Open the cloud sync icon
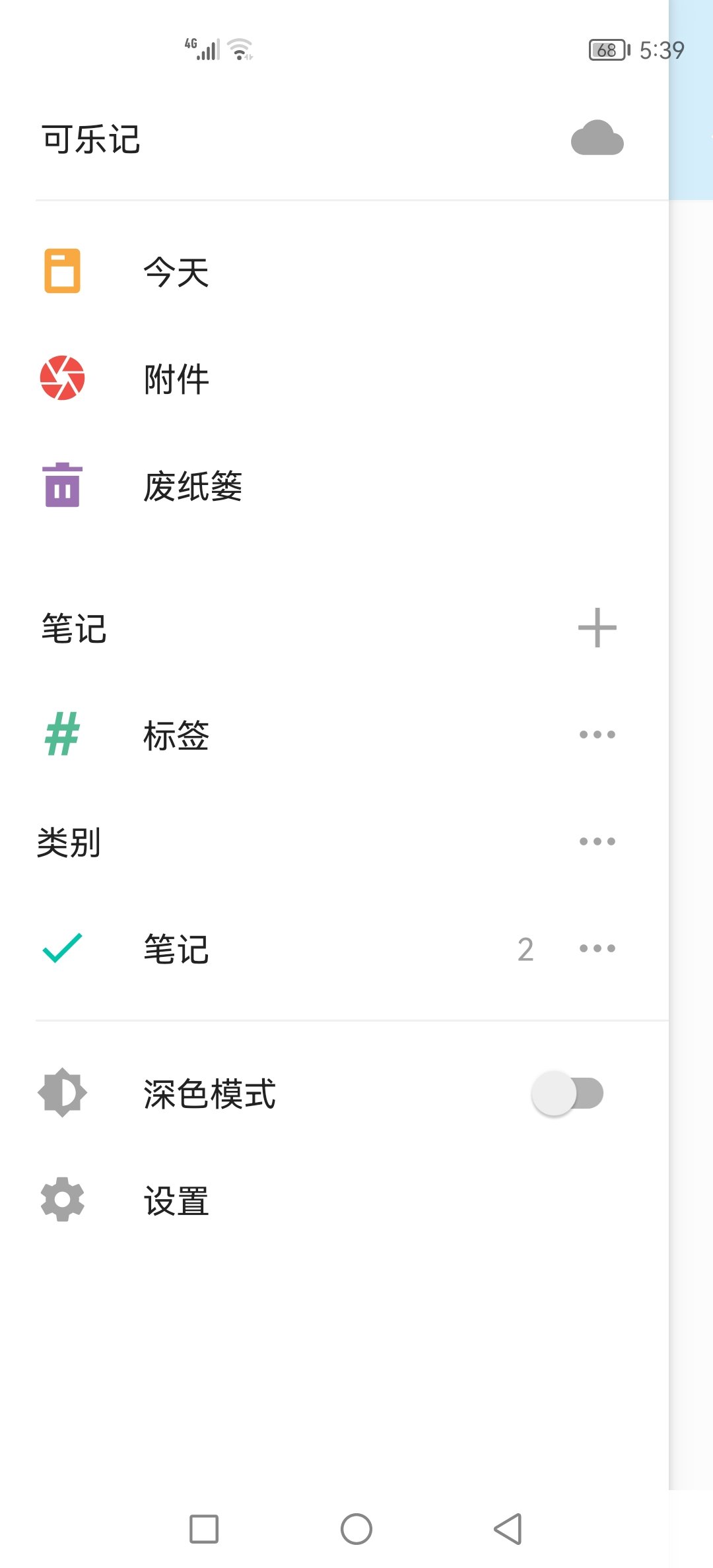The width and height of the screenshot is (713, 1568). coord(596,139)
